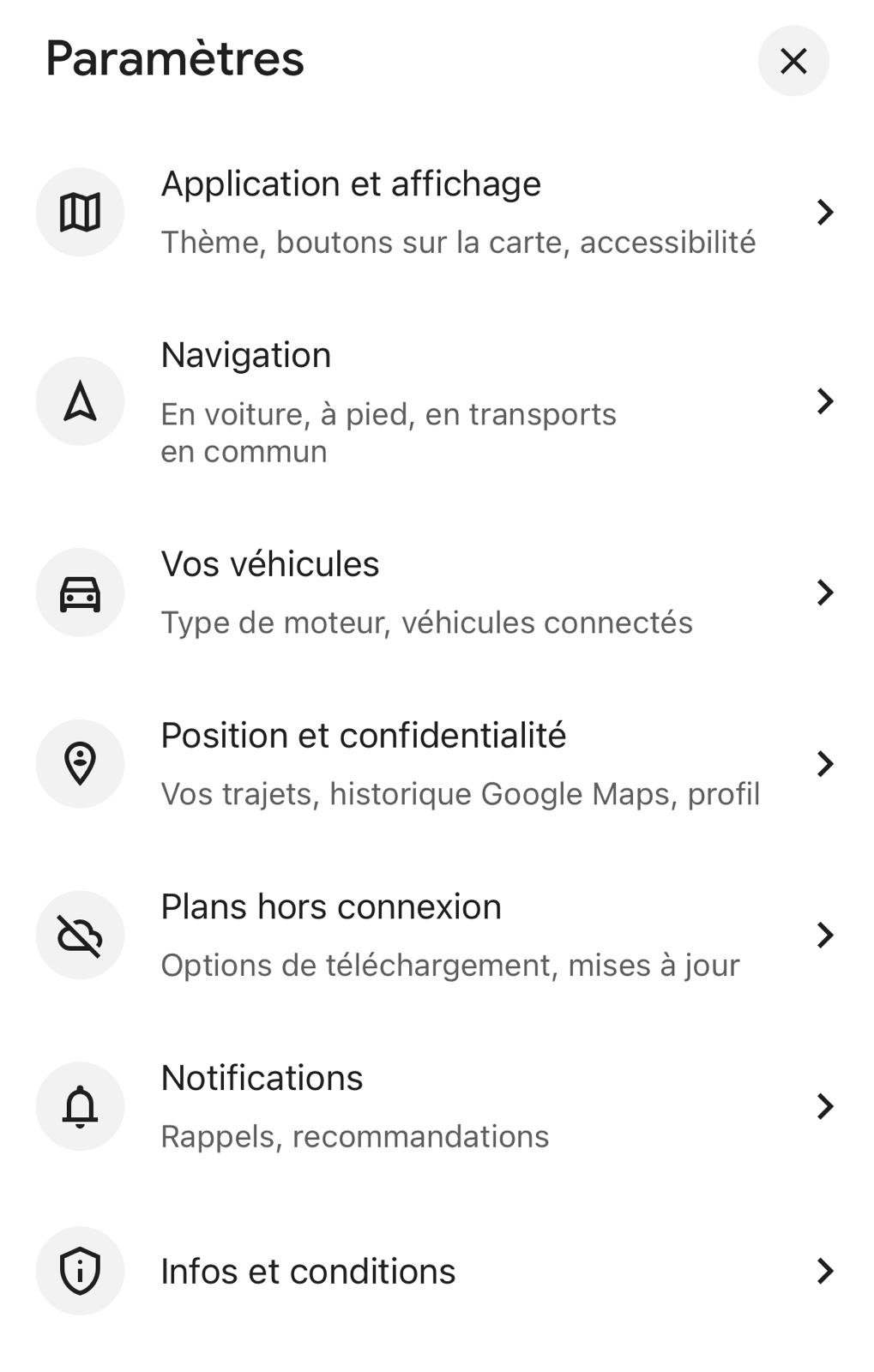Image resolution: width=874 pixels, height=1372 pixels.
Task: Click the X icon to close Paramètres
Action: (793, 61)
